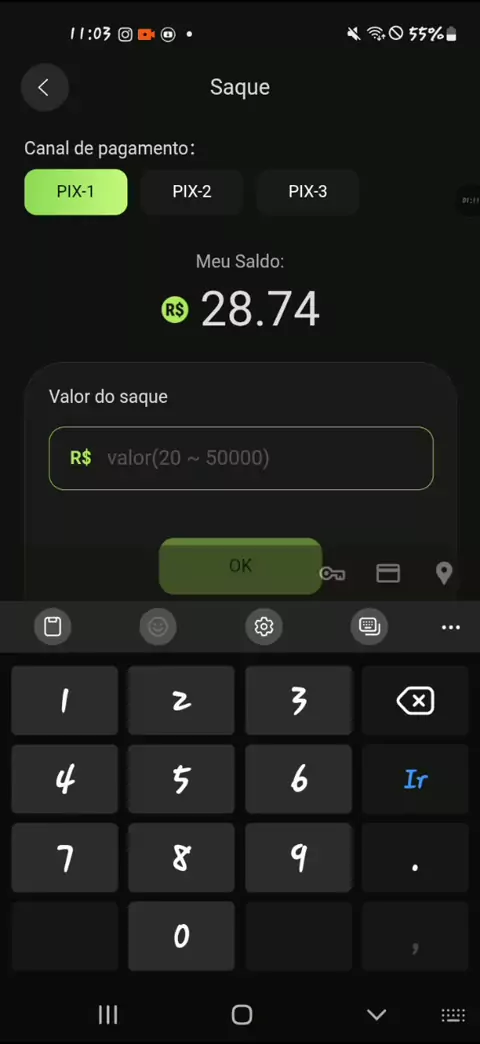This screenshot has width=480, height=1044.
Task: Tap the backspace key
Action: coord(415,701)
